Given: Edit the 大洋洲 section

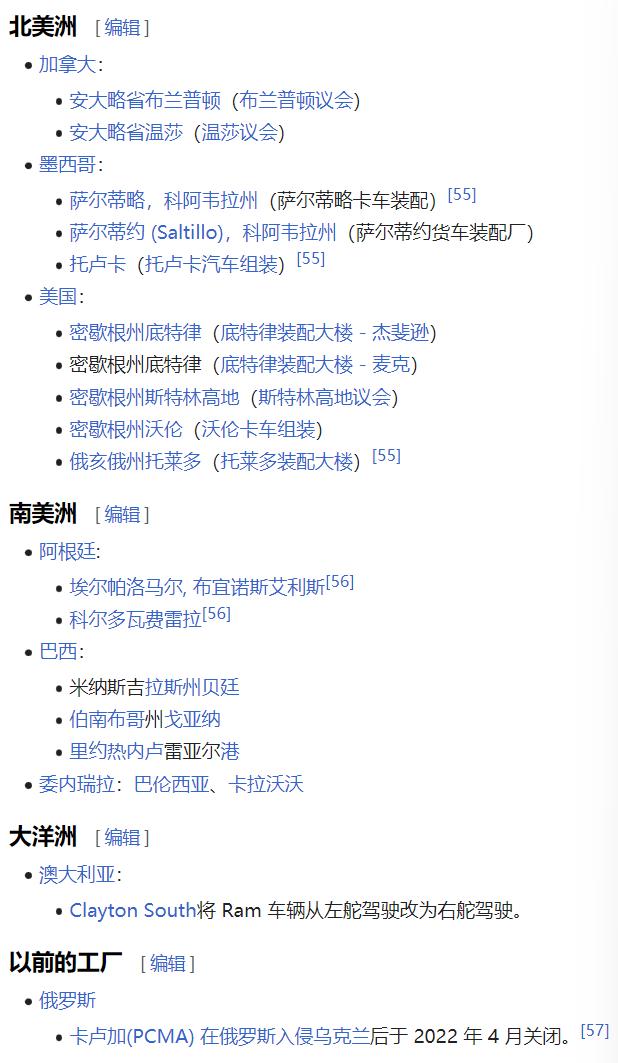Looking at the screenshot, I should click(122, 837).
